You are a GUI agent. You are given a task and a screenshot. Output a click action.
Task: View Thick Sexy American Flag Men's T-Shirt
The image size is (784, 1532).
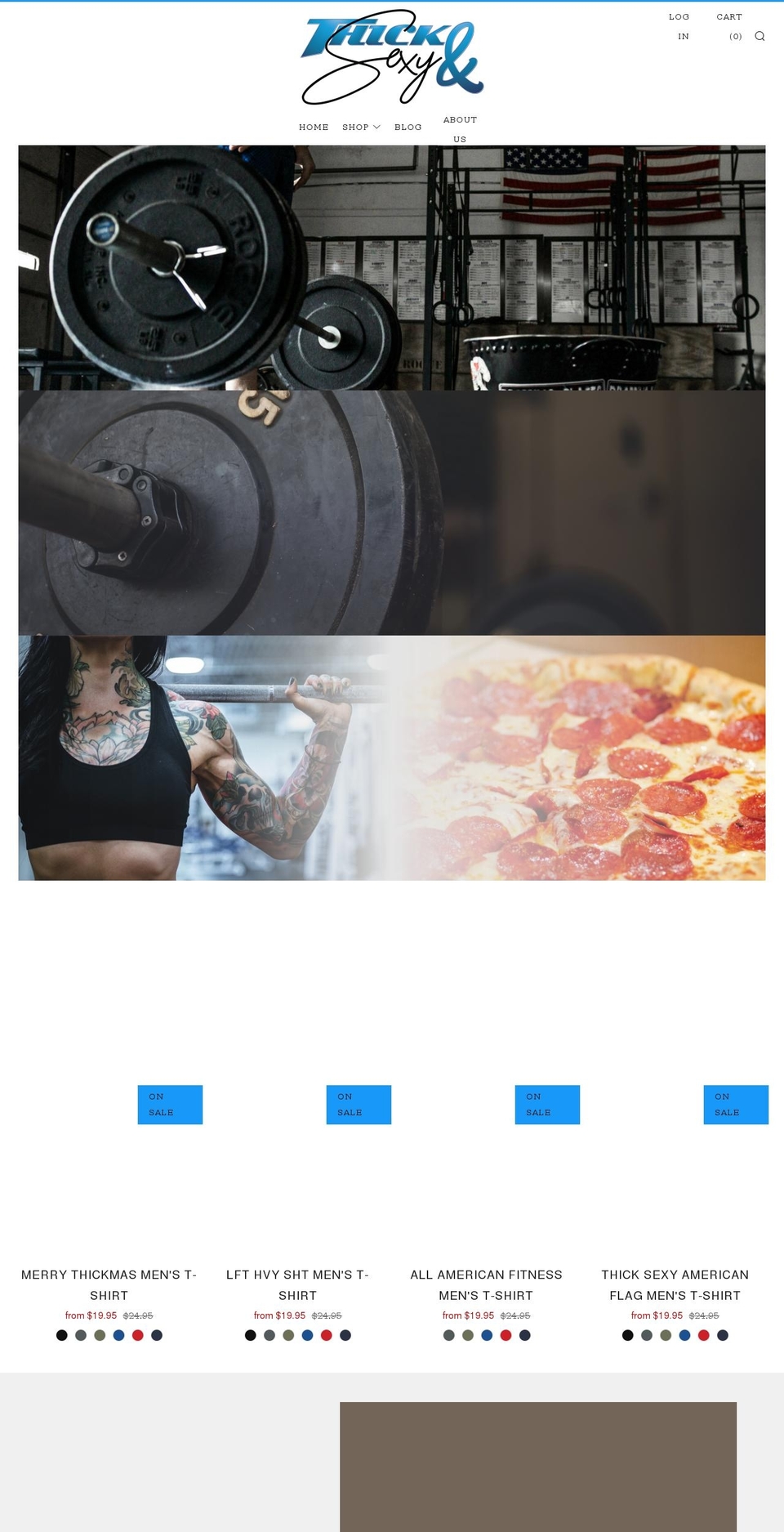click(675, 1284)
